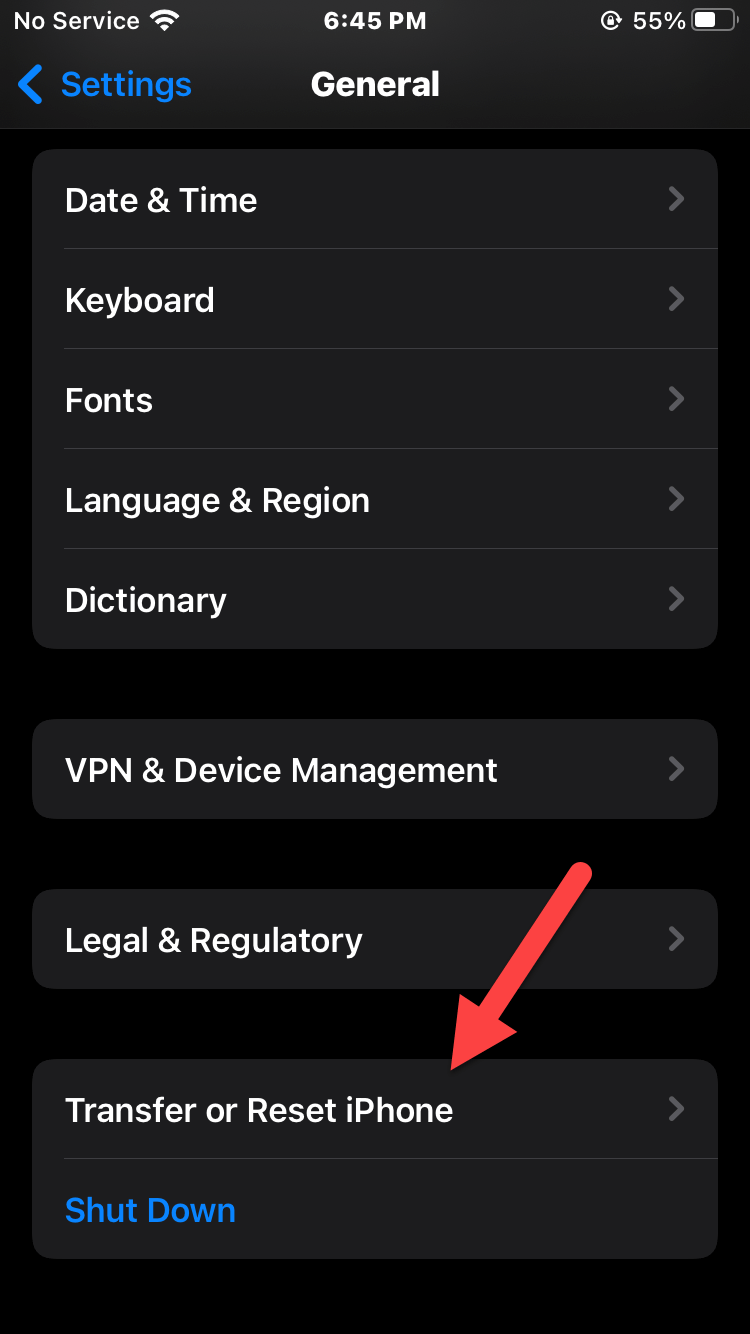750x1334 pixels.
Task: Open Date & Time settings
Action: 374,200
